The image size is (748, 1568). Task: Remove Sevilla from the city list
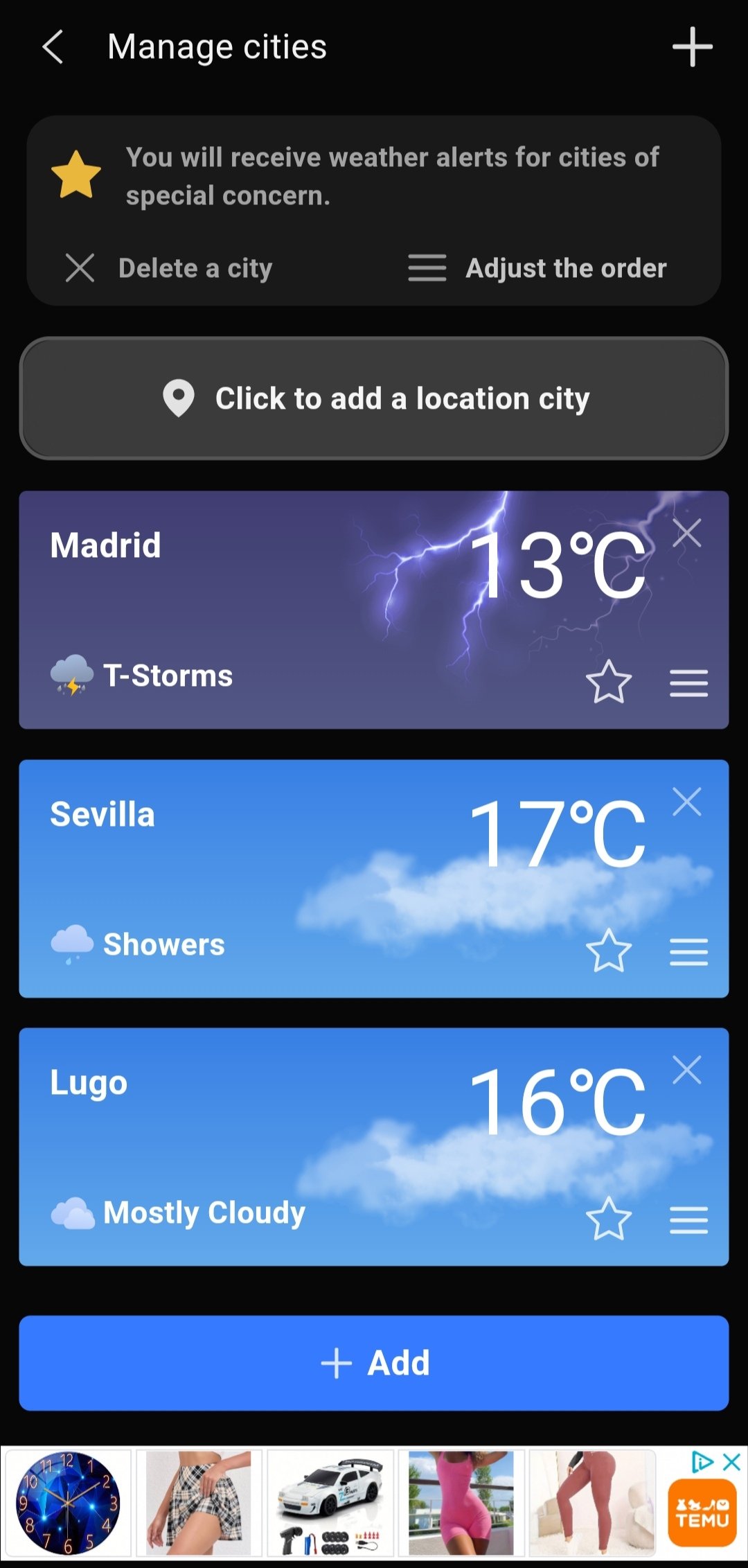pyautogui.click(x=687, y=802)
